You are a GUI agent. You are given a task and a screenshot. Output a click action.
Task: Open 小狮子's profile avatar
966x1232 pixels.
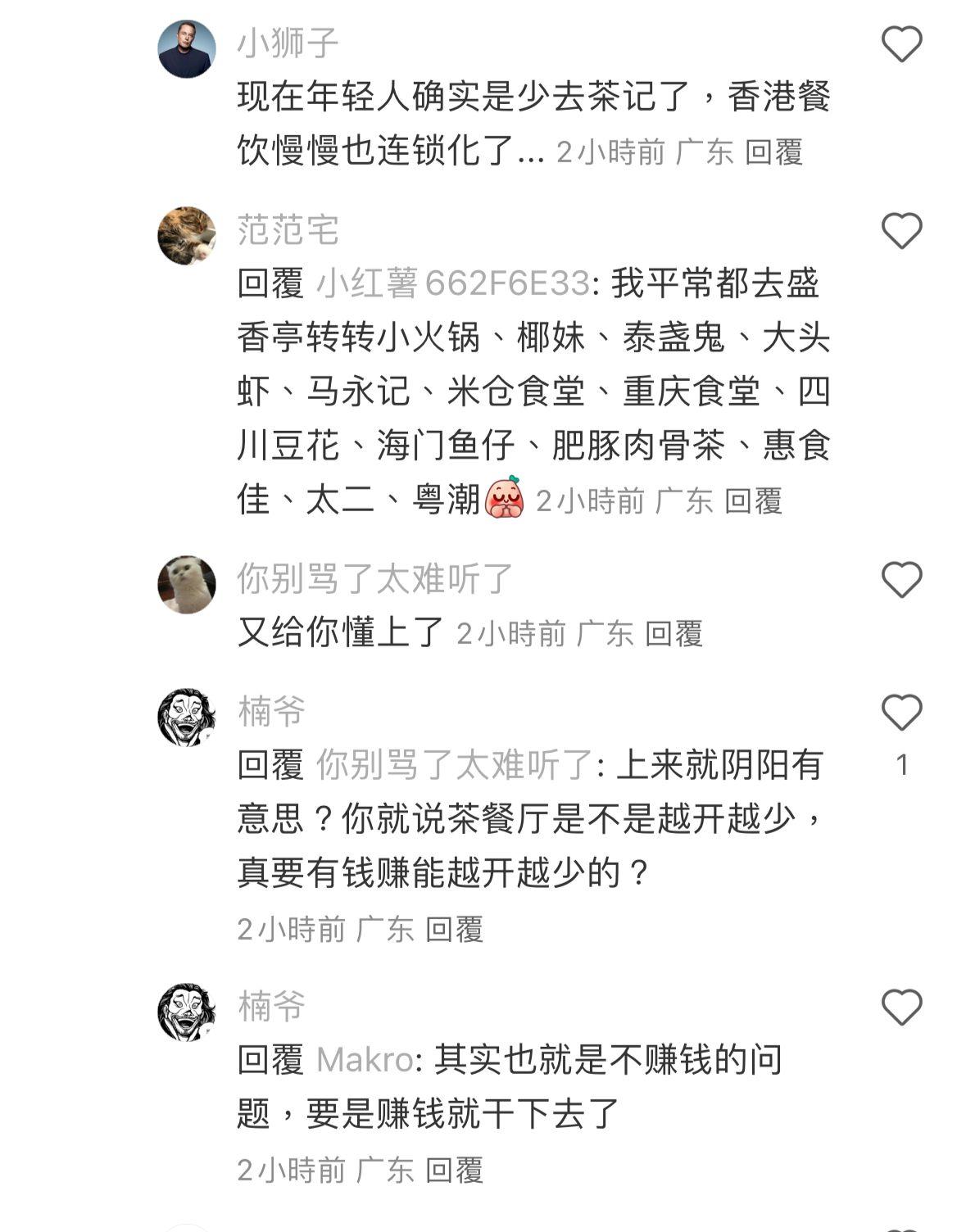click(x=186, y=49)
